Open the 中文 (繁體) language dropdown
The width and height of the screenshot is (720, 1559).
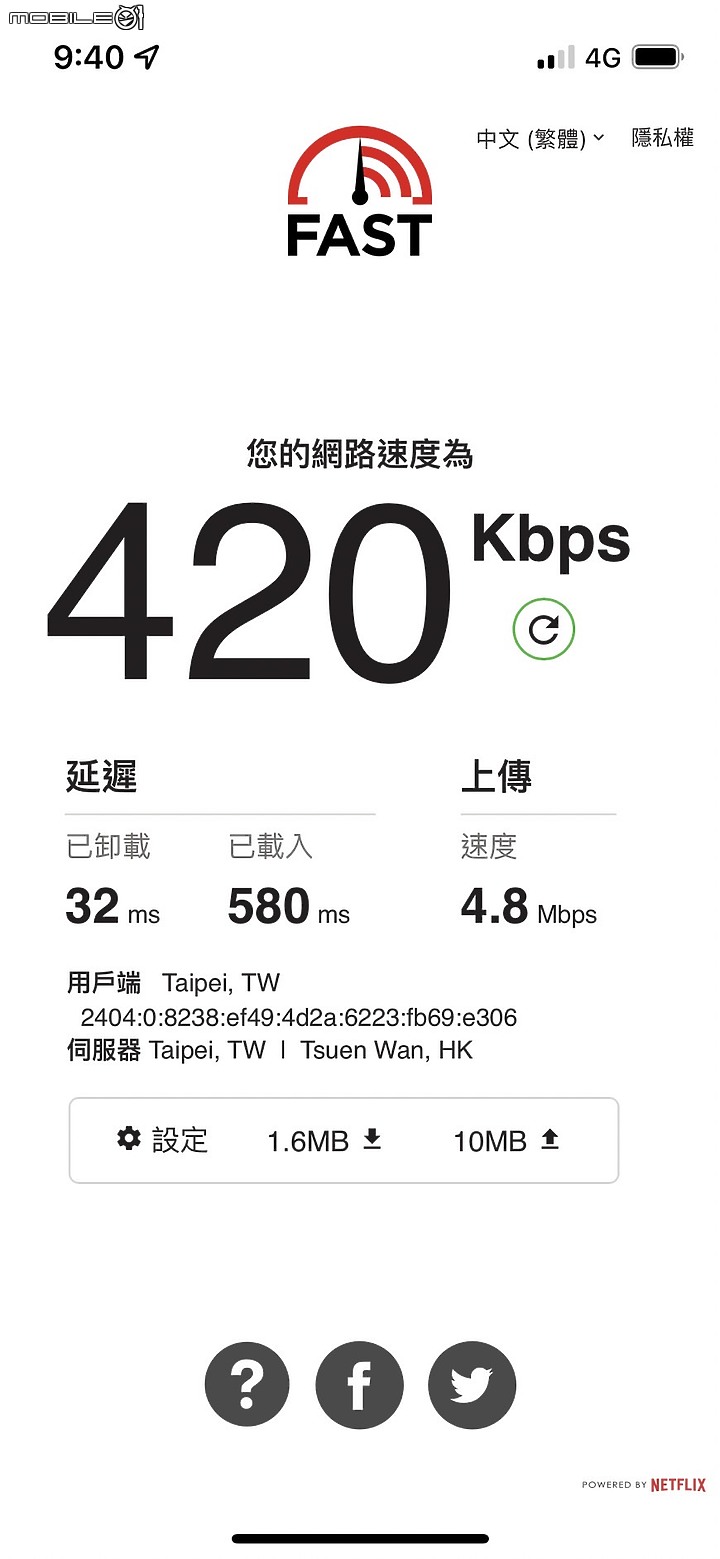click(540, 139)
